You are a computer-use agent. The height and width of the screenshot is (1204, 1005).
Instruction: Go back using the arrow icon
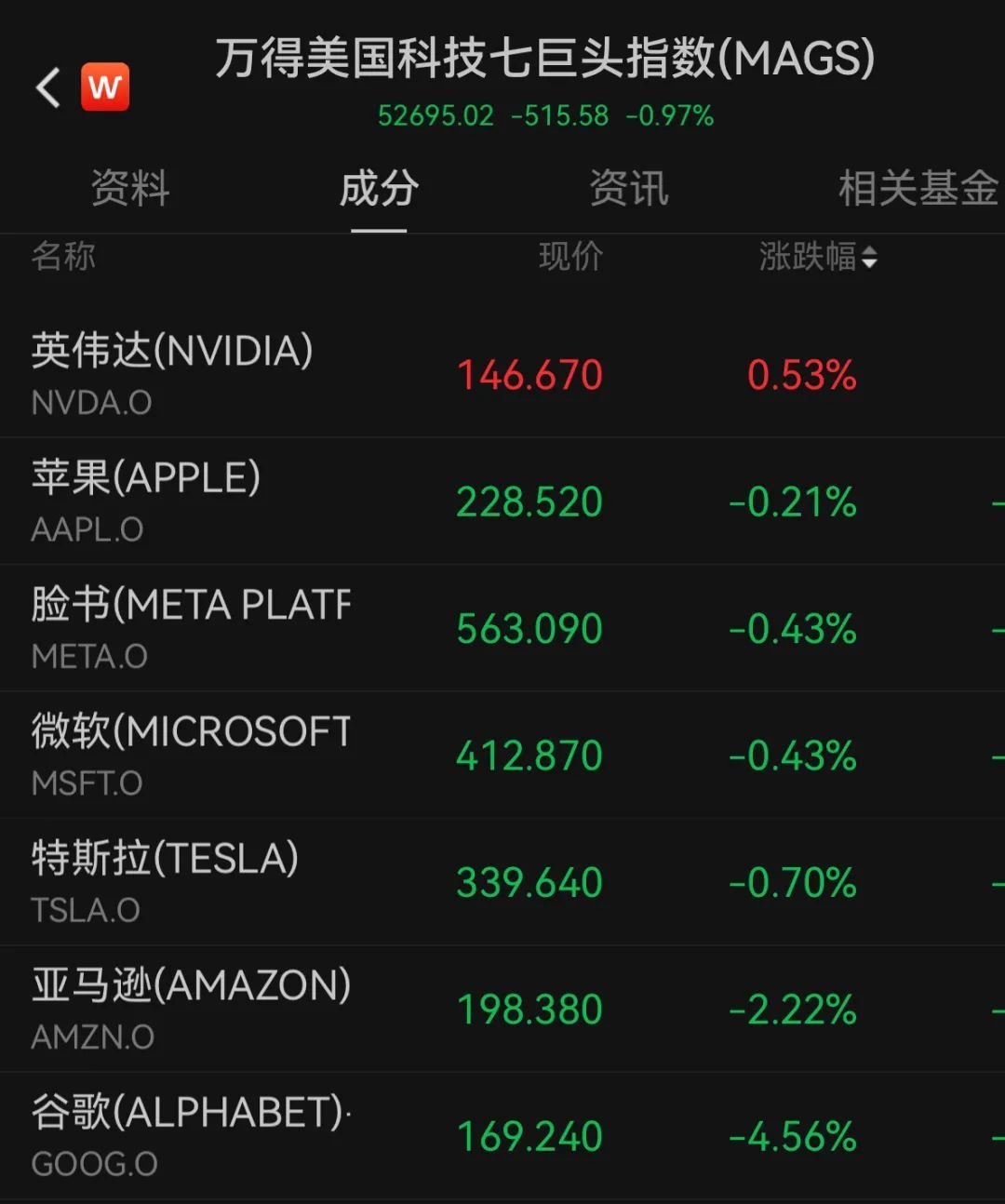(48, 88)
